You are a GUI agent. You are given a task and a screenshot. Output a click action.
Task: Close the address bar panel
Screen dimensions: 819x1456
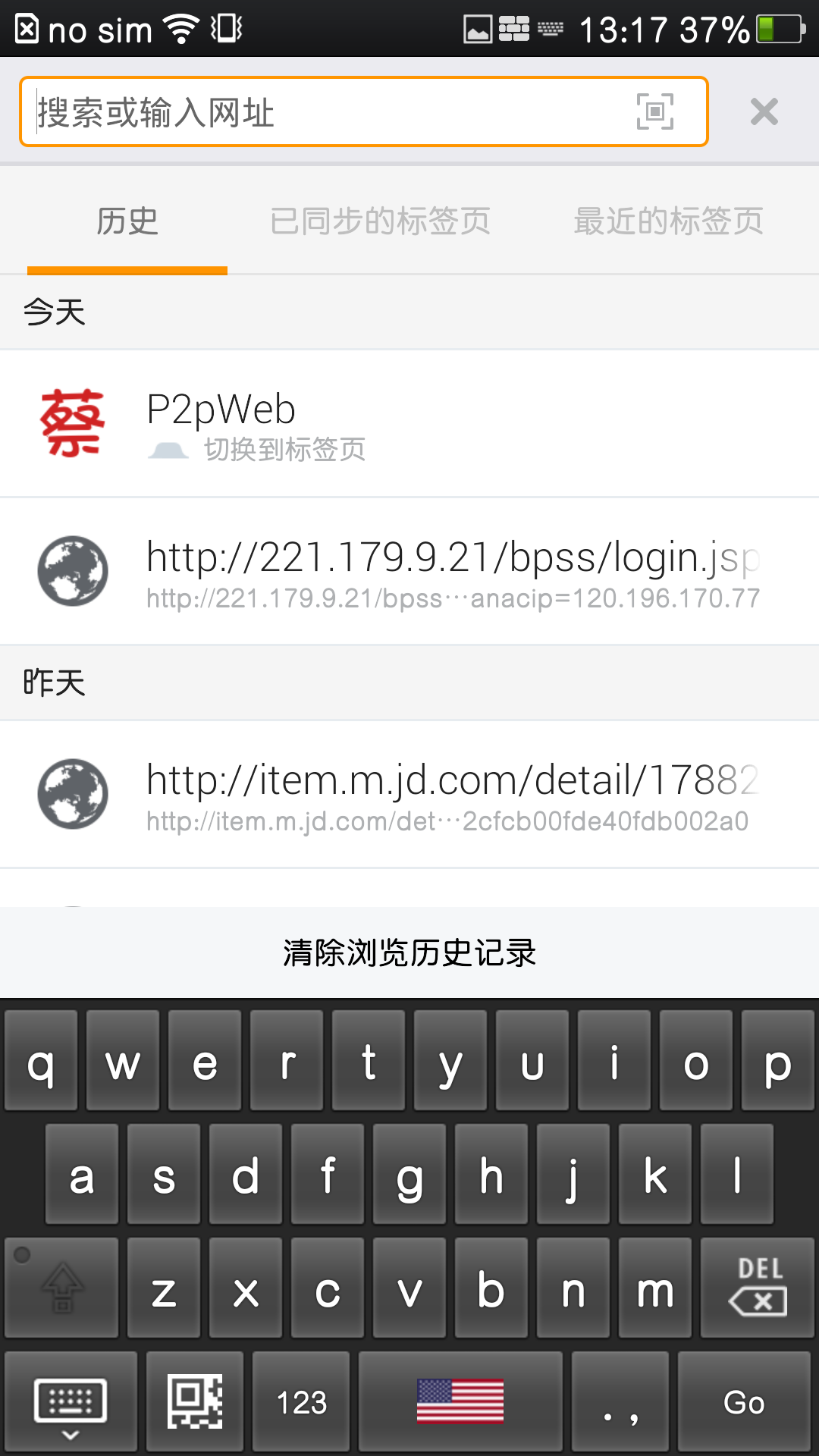click(764, 111)
